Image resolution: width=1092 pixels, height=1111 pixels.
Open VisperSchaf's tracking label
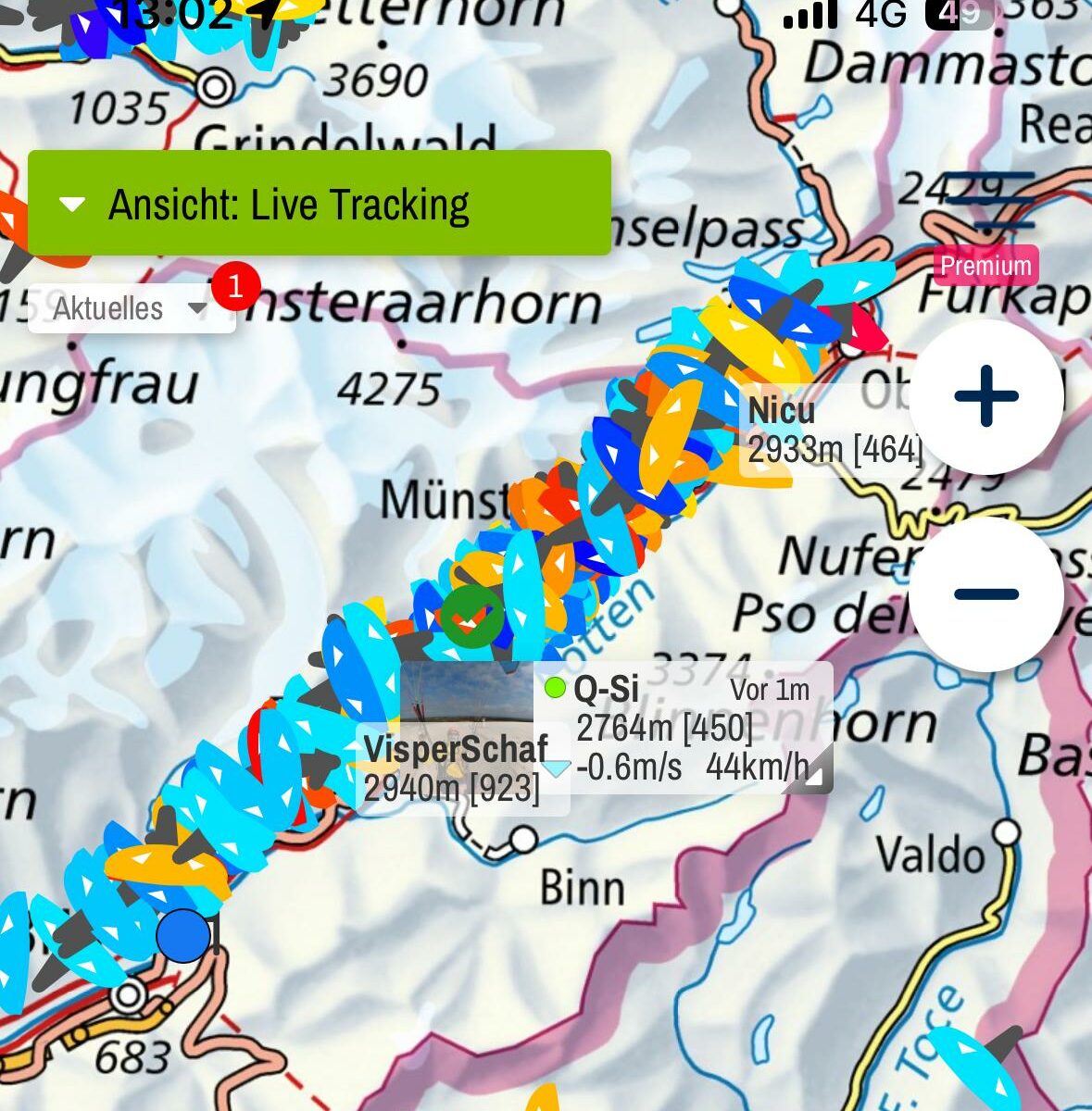coord(454,768)
